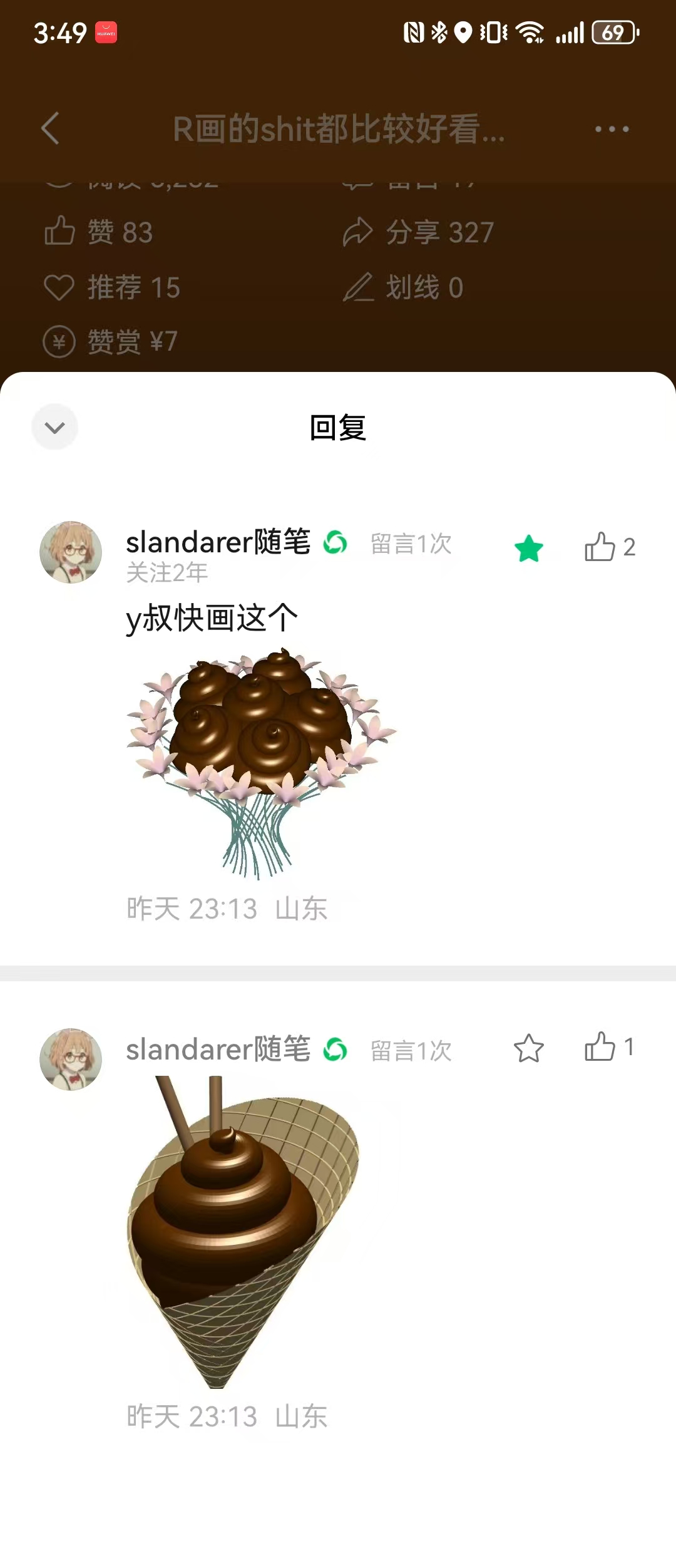Like the ice cream cone reply
Viewport: 676px width, 1568px height.
(600, 1047)
